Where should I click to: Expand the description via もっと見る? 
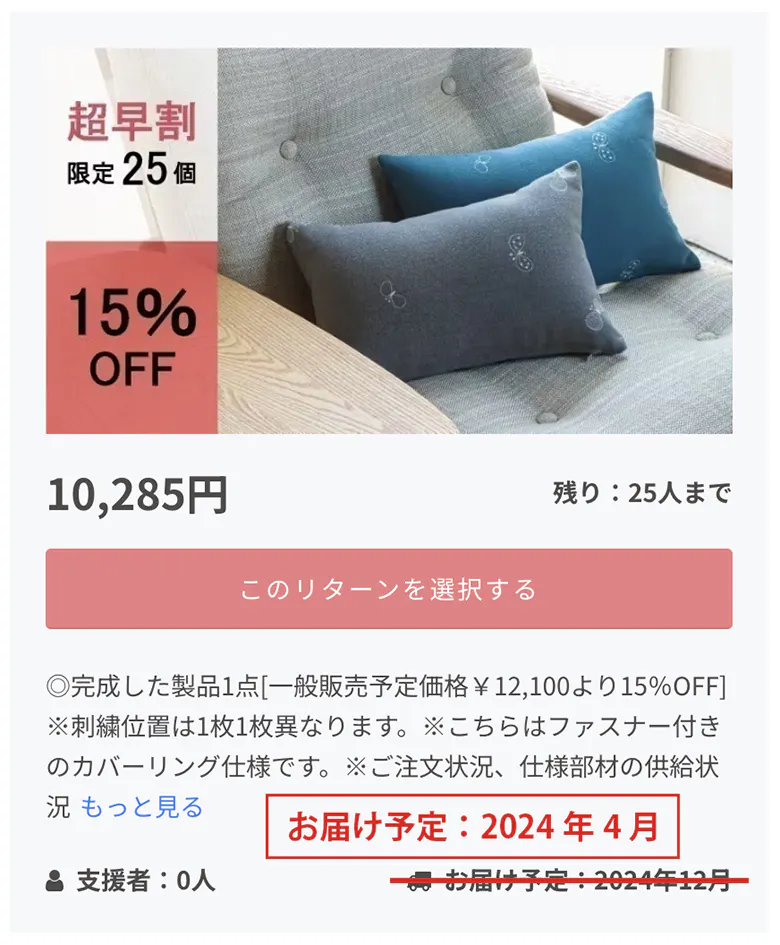(x=141, y=807)
